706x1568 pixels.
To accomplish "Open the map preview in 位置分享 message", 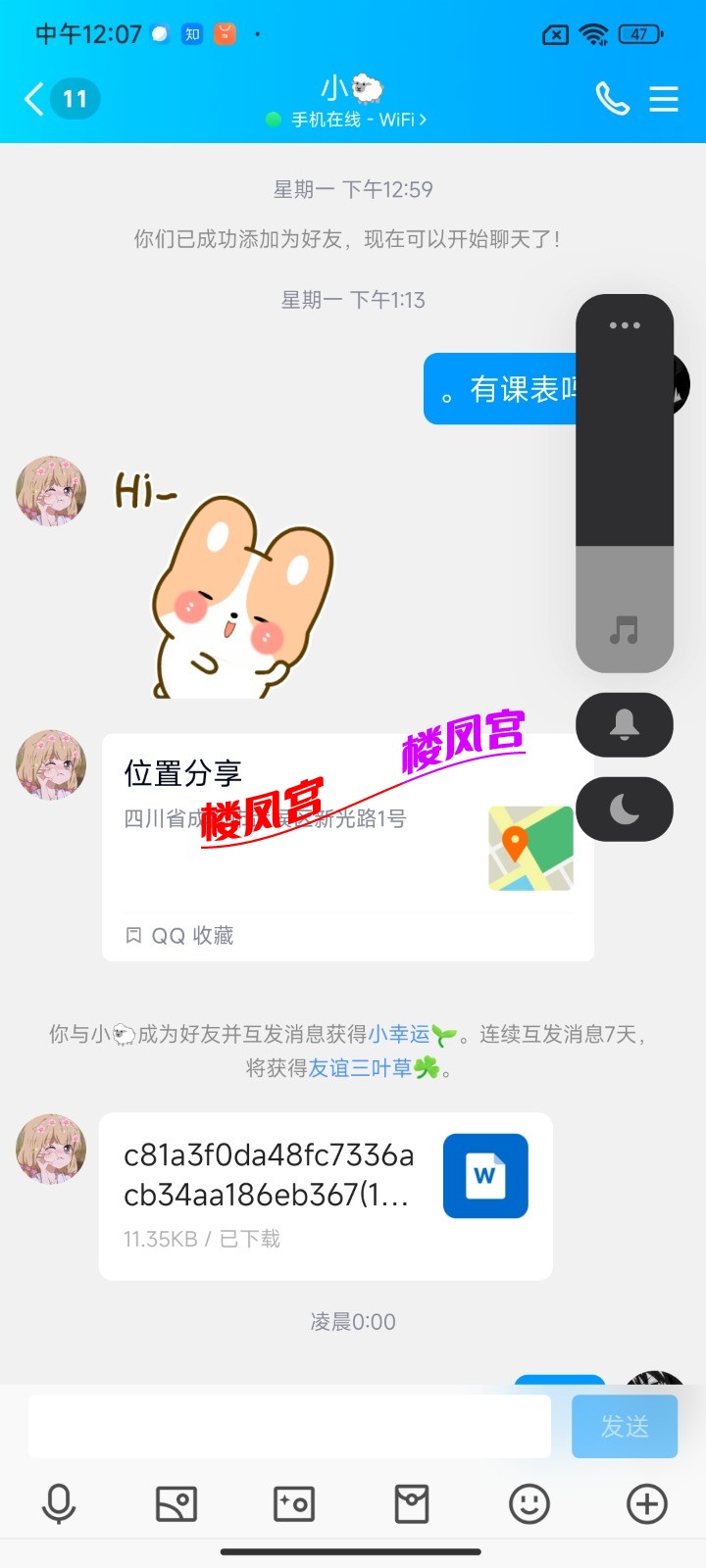I will point(530,849).
